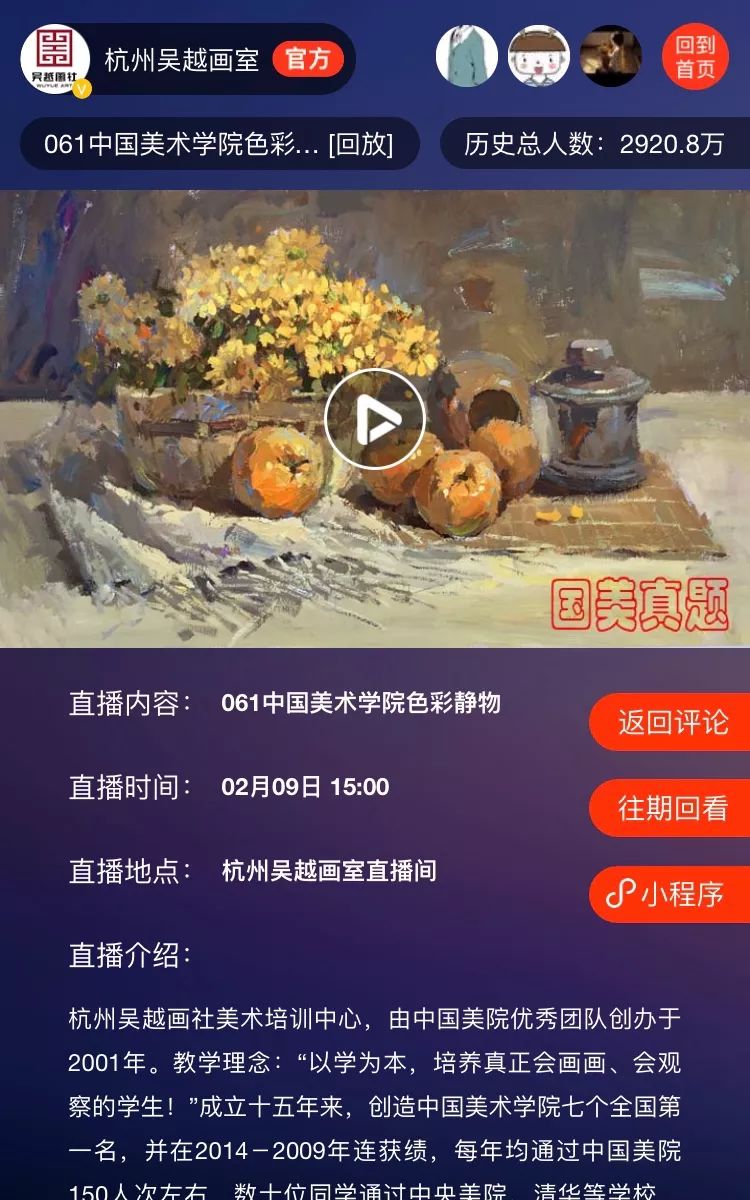The height and width of the screenshot is (1200, 750).
Task: View the cartoon face viewer avatar
Action: click(539, 56)
